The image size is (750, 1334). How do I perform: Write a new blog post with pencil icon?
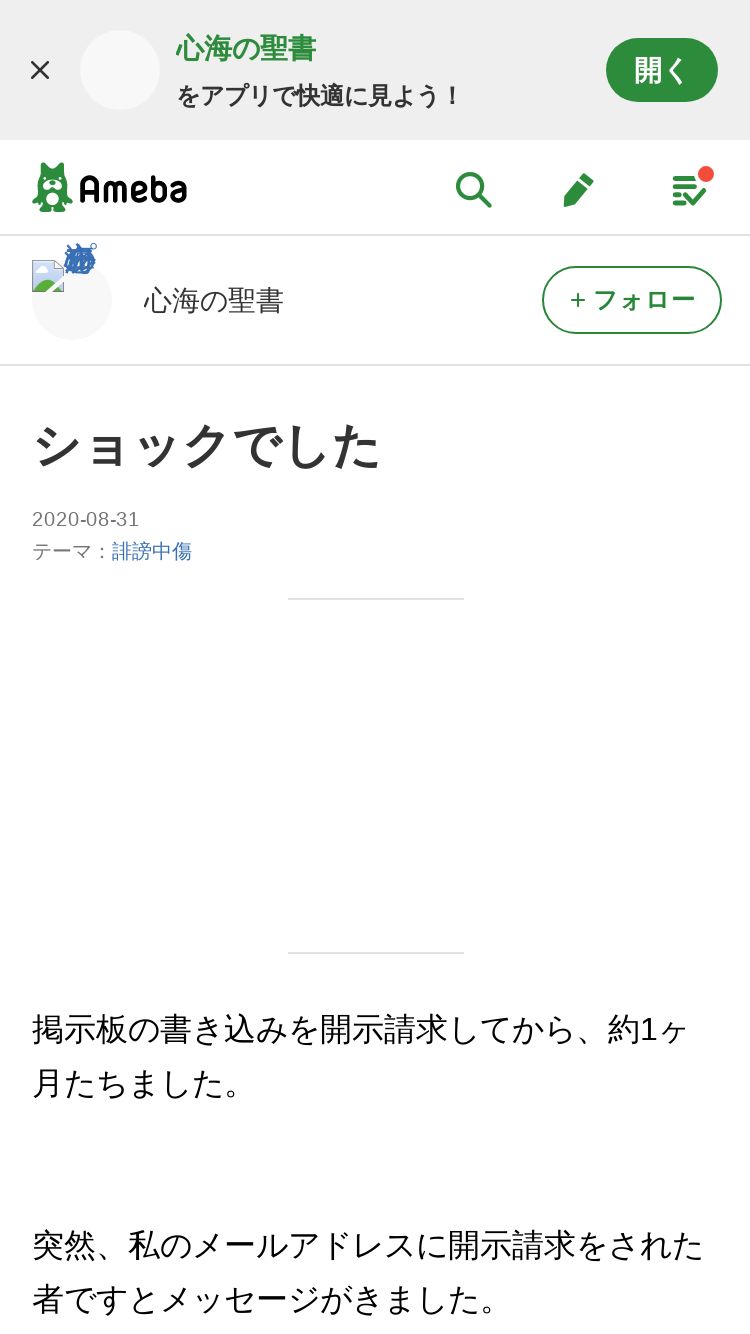578,189
